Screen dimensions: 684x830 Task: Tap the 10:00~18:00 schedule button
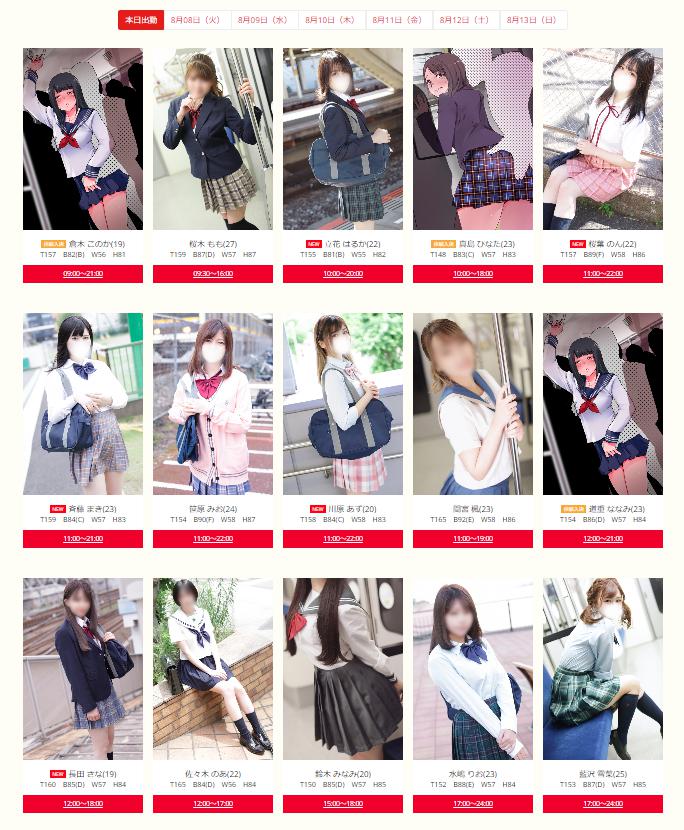coord(472,273)
